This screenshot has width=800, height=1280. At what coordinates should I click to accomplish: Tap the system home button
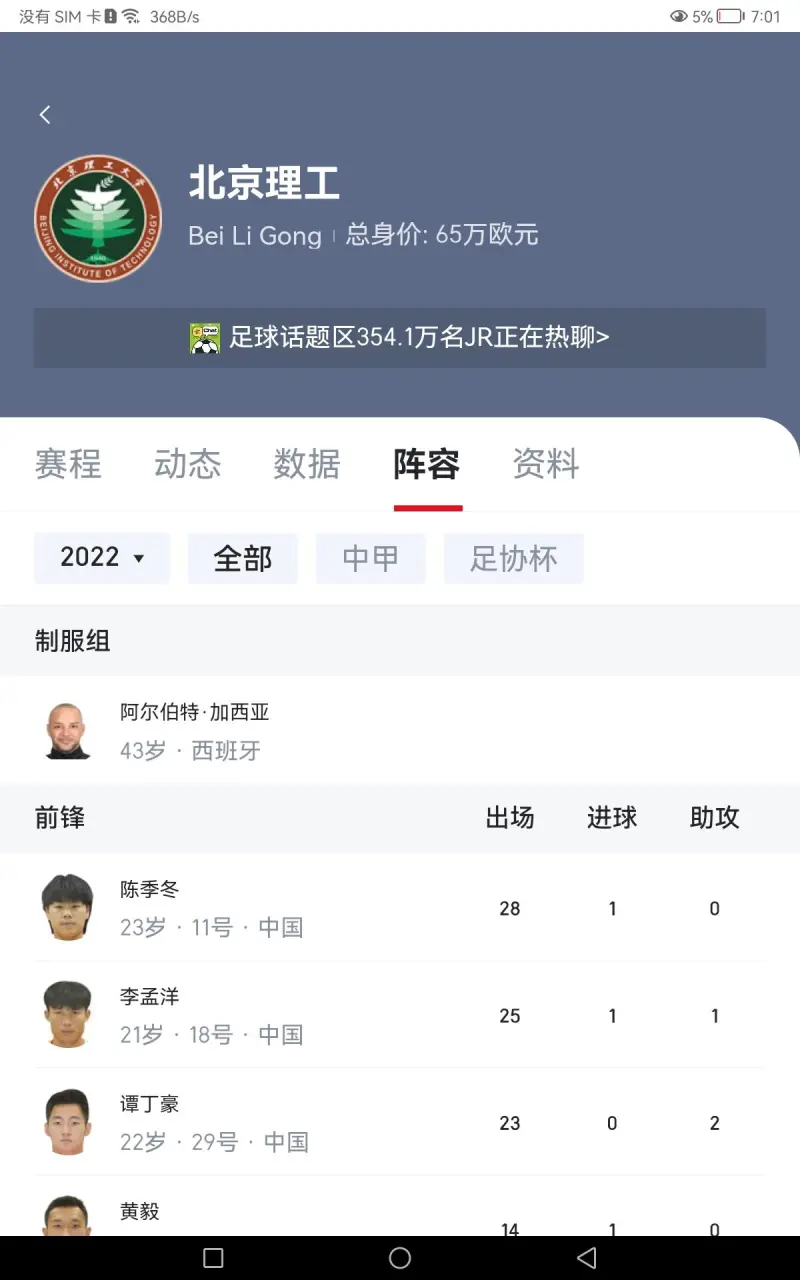pyautogui.click(x=400, y=1258)
